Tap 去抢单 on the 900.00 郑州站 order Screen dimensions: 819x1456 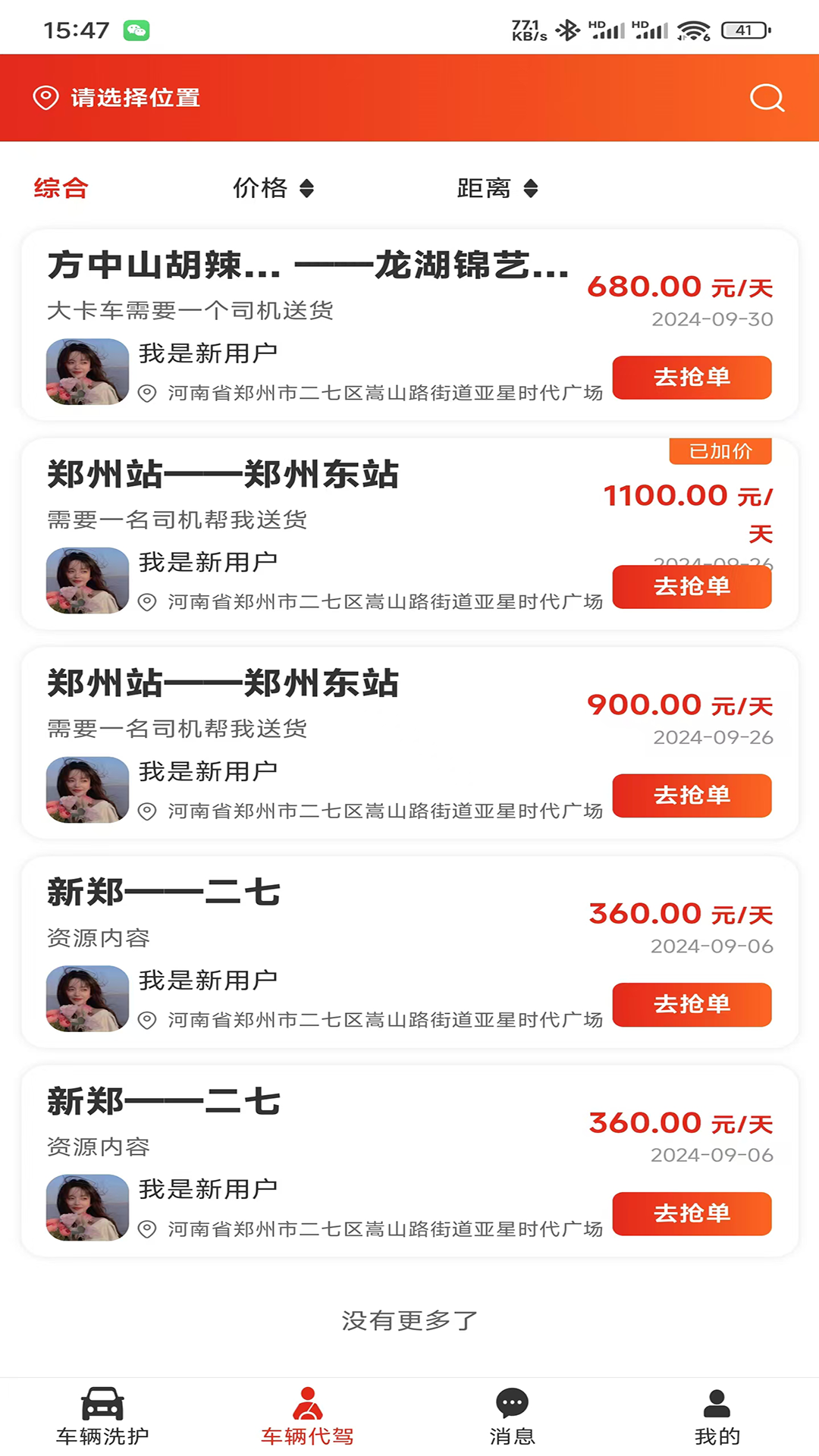click(691, 795)
